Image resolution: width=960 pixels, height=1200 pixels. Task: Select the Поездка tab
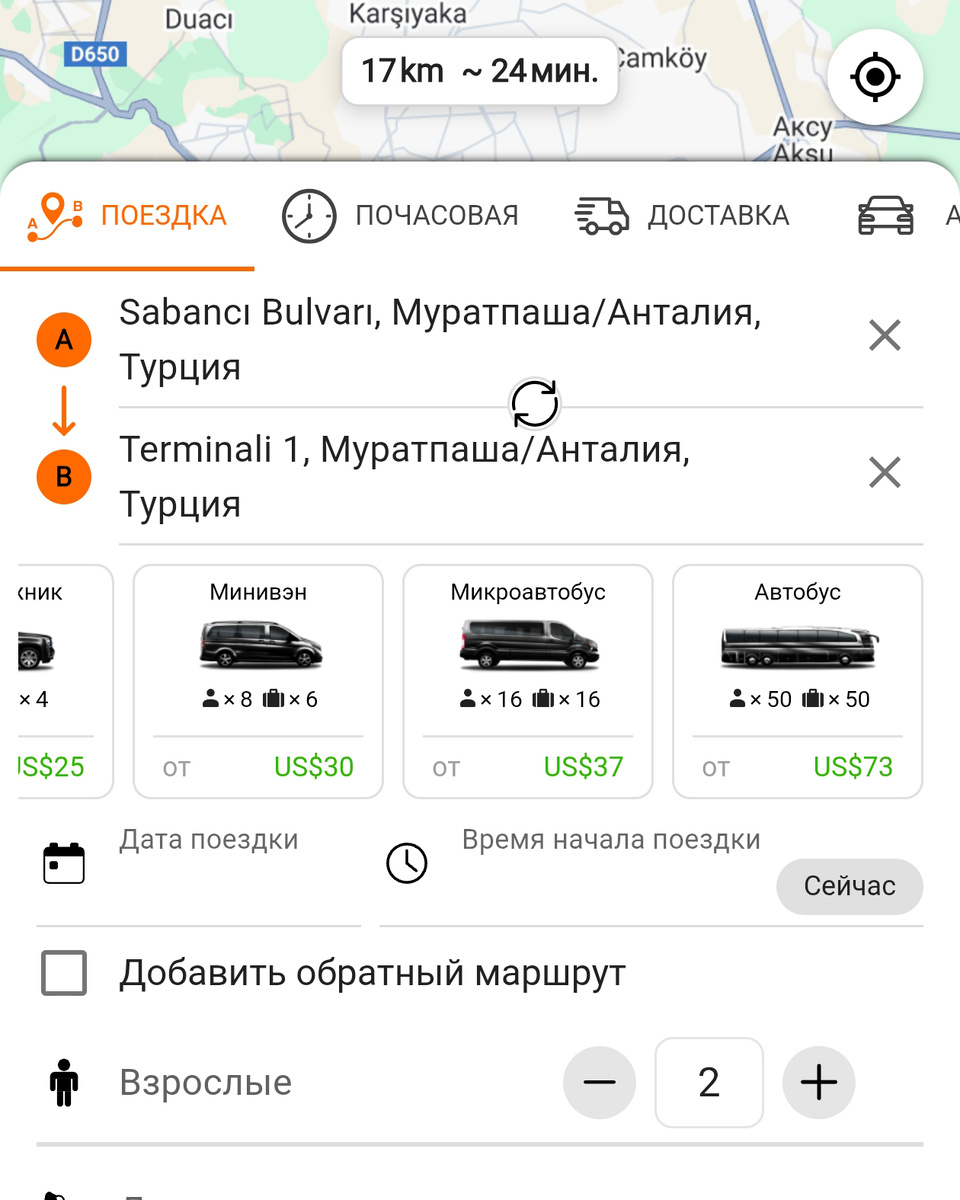(128, 215)
